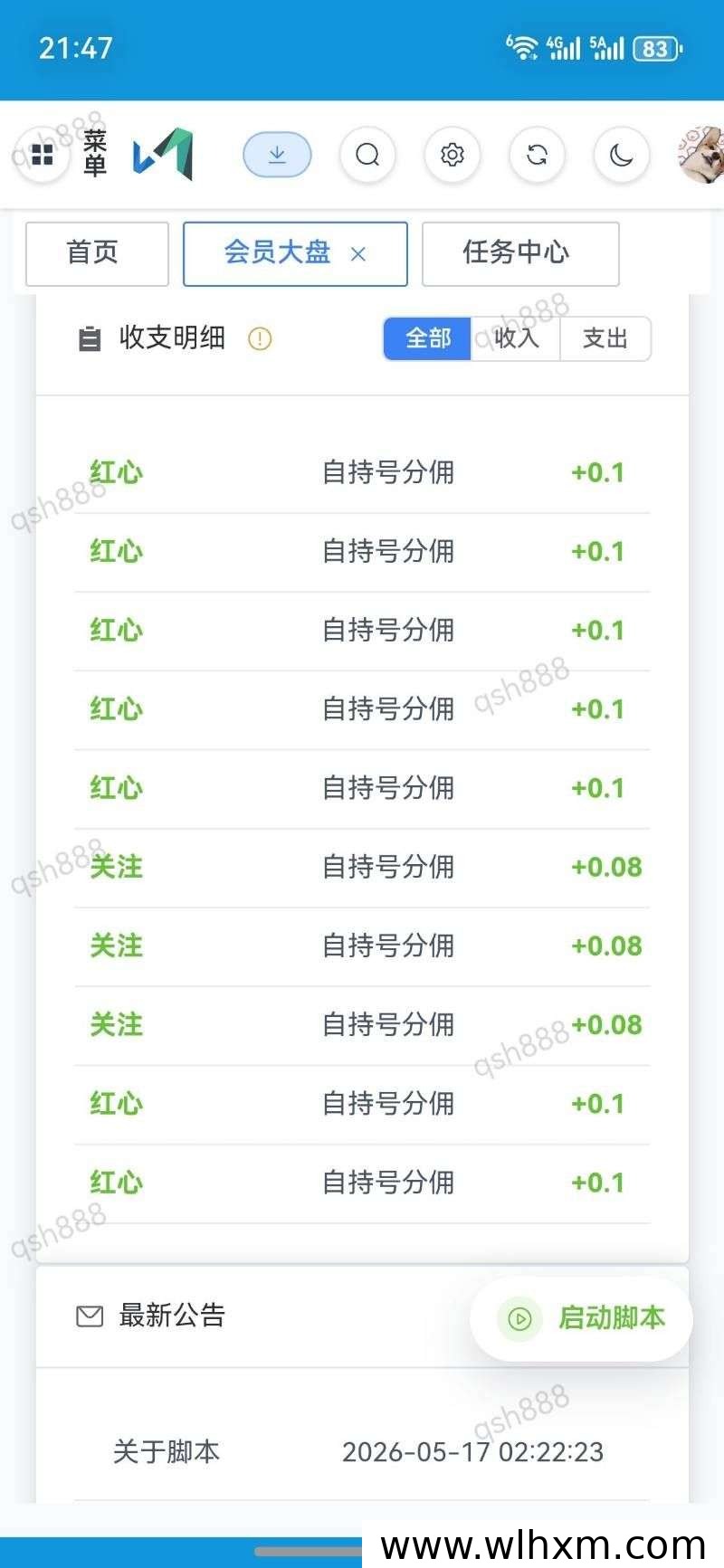724x1568 pixels.
Task: Switch to the 首页 tab
Action: (97, 253)
